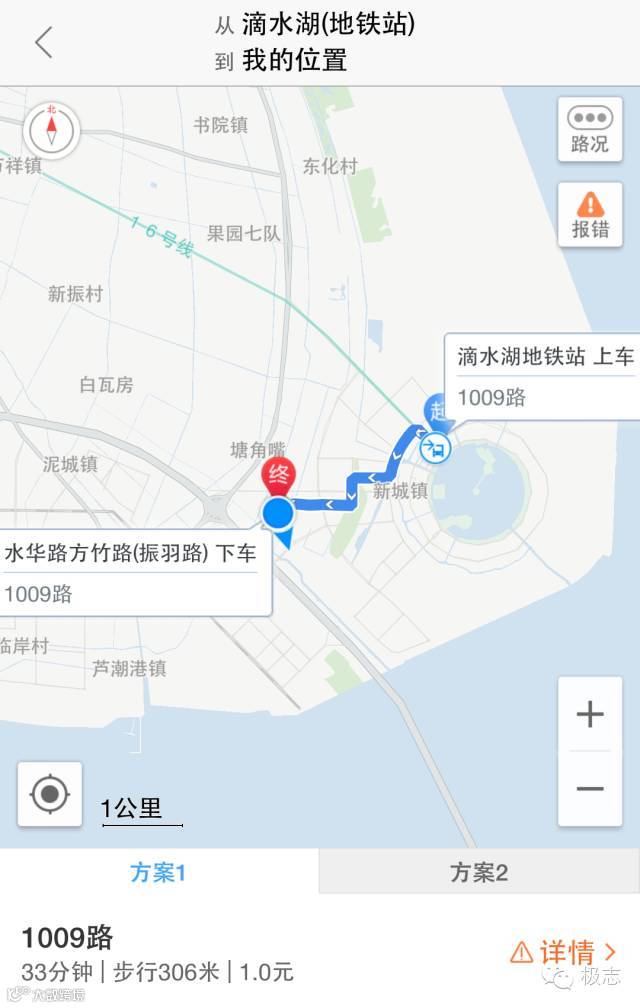The height and width of the screenshot is (1008, 640).
Task: Center the map on my location
Action: point(50,794)
